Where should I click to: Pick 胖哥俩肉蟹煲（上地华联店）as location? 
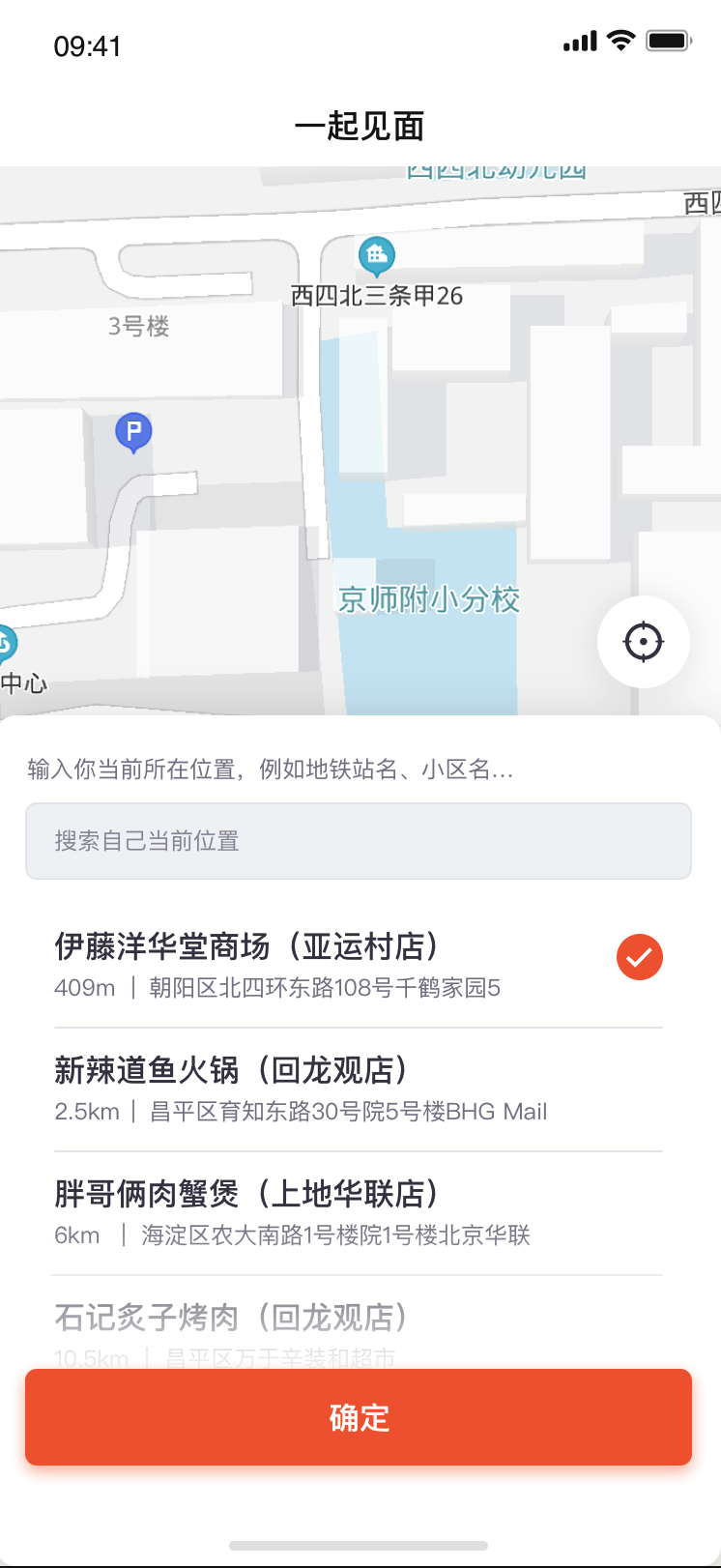[x=359, y=1213]
